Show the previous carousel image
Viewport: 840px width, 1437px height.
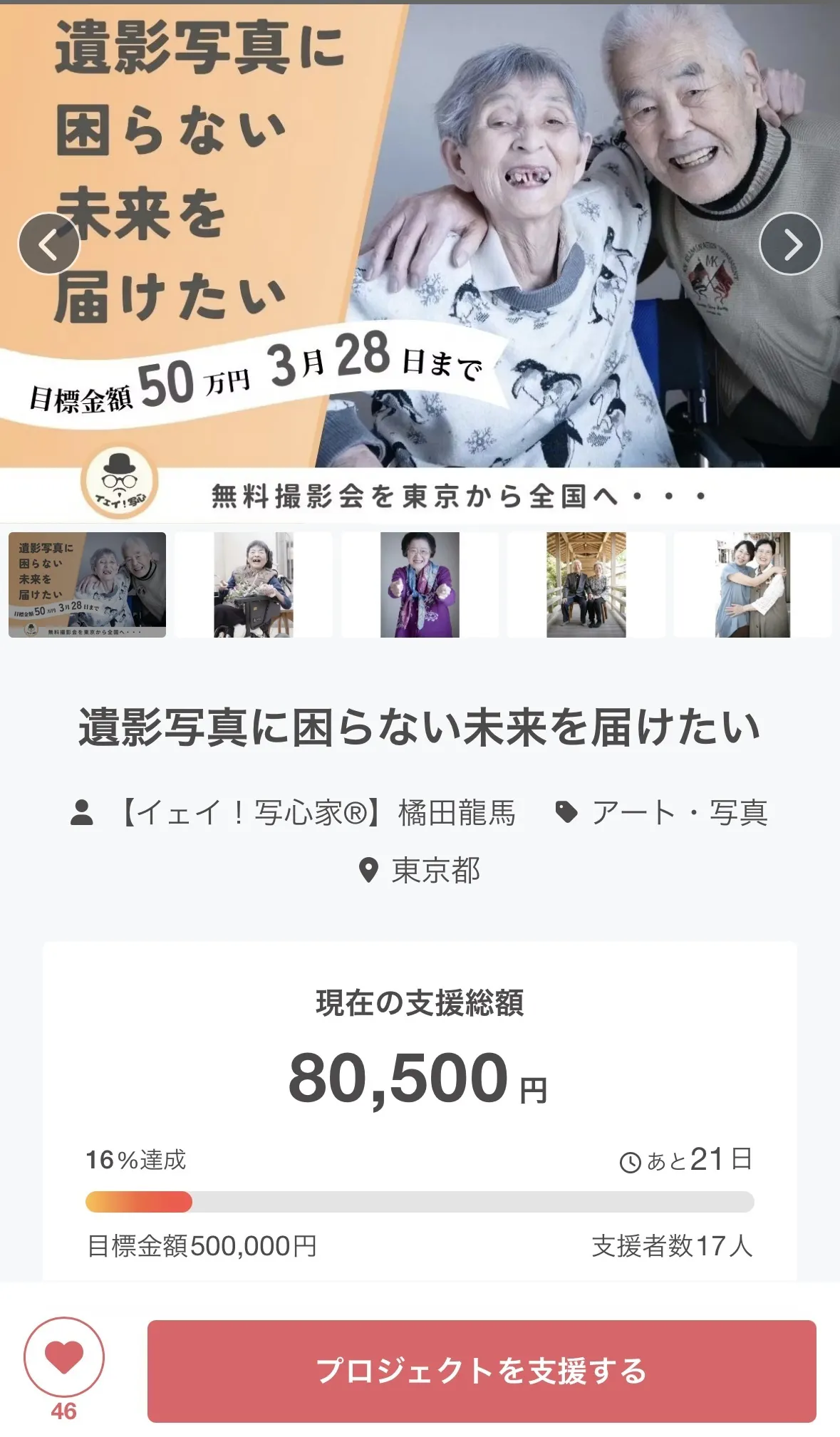(x=48, y=244)
